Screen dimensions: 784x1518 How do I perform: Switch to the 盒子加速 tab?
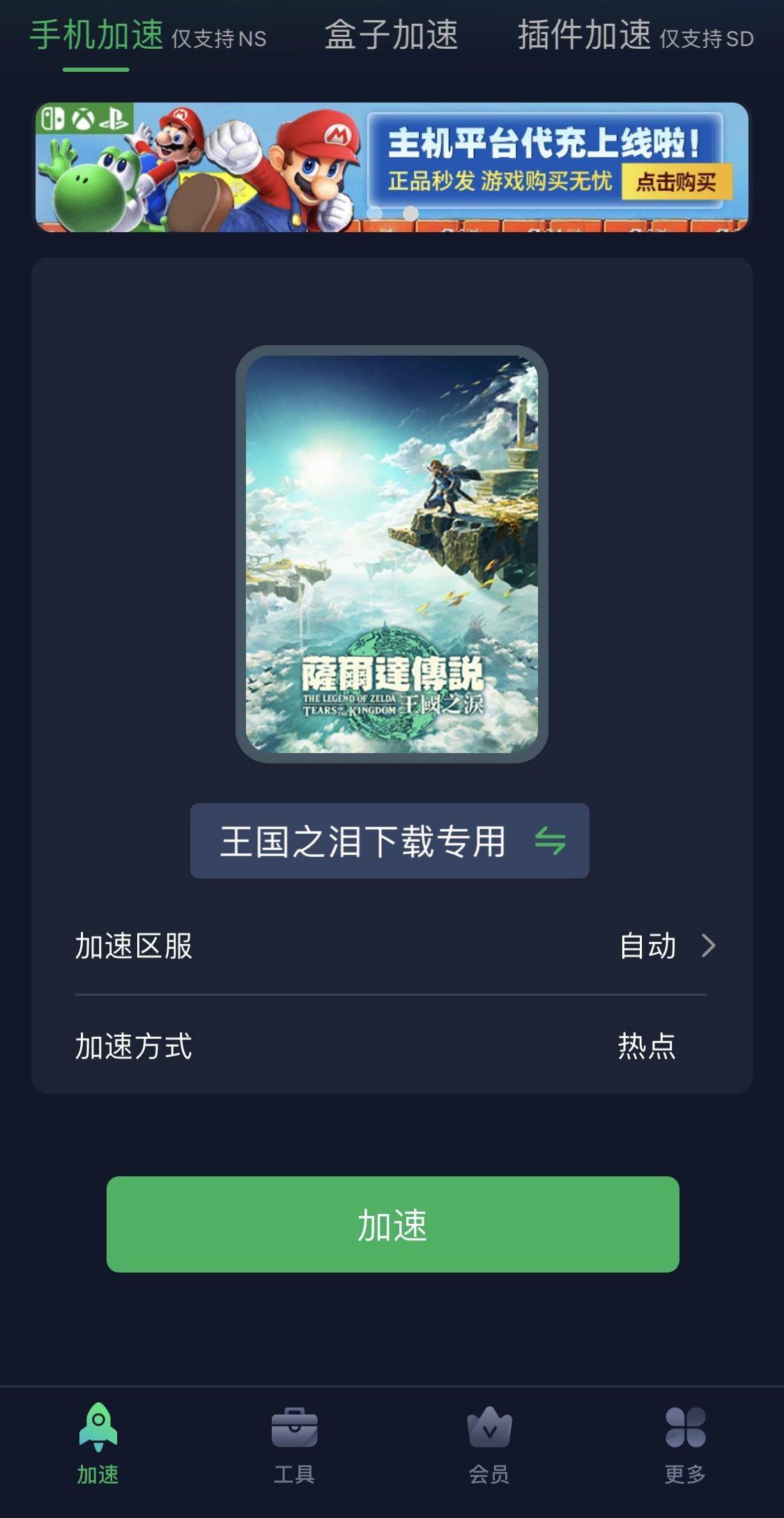391,35
